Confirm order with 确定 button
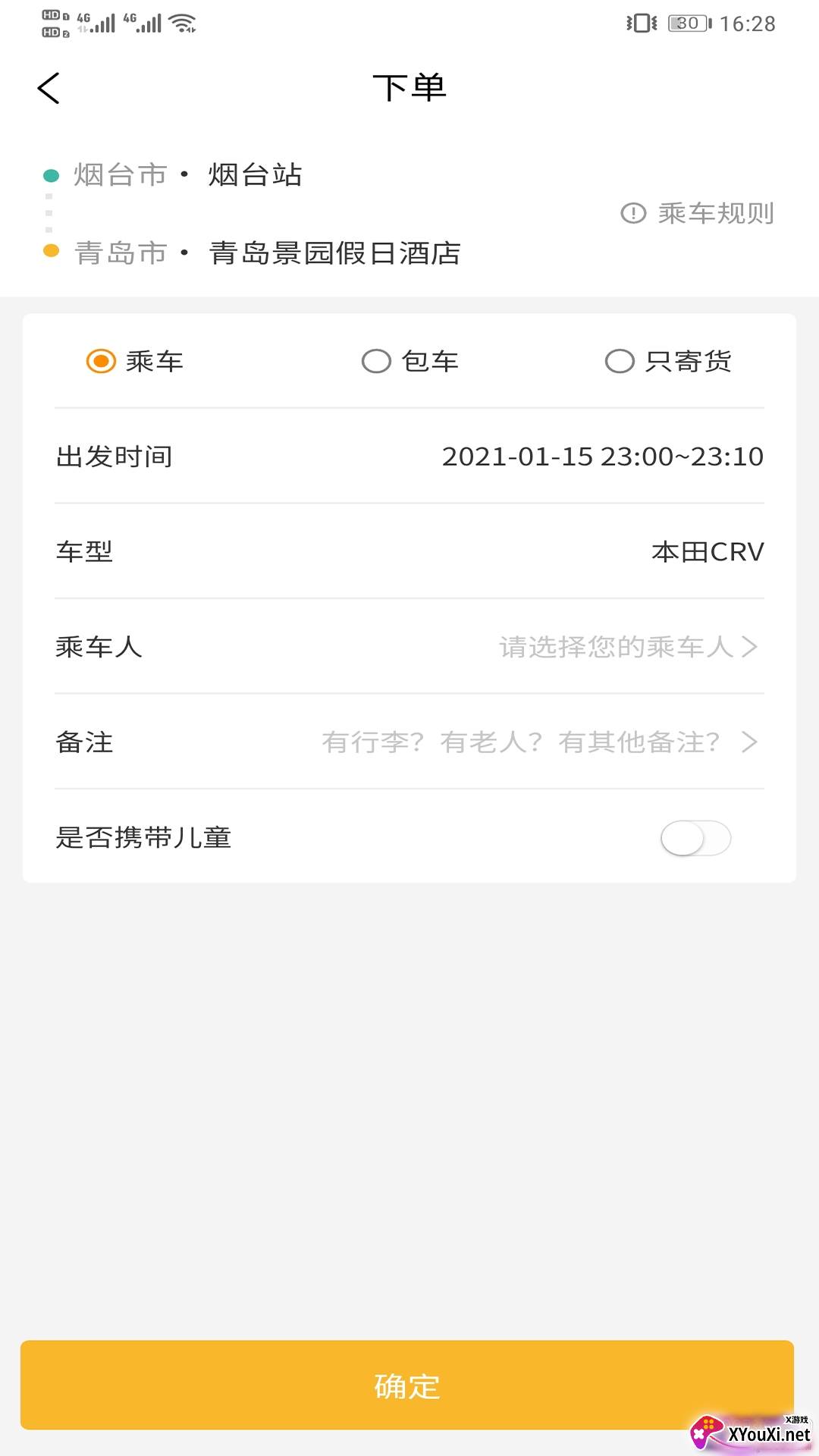819x1456 pixels. (x=407, y=1385)
